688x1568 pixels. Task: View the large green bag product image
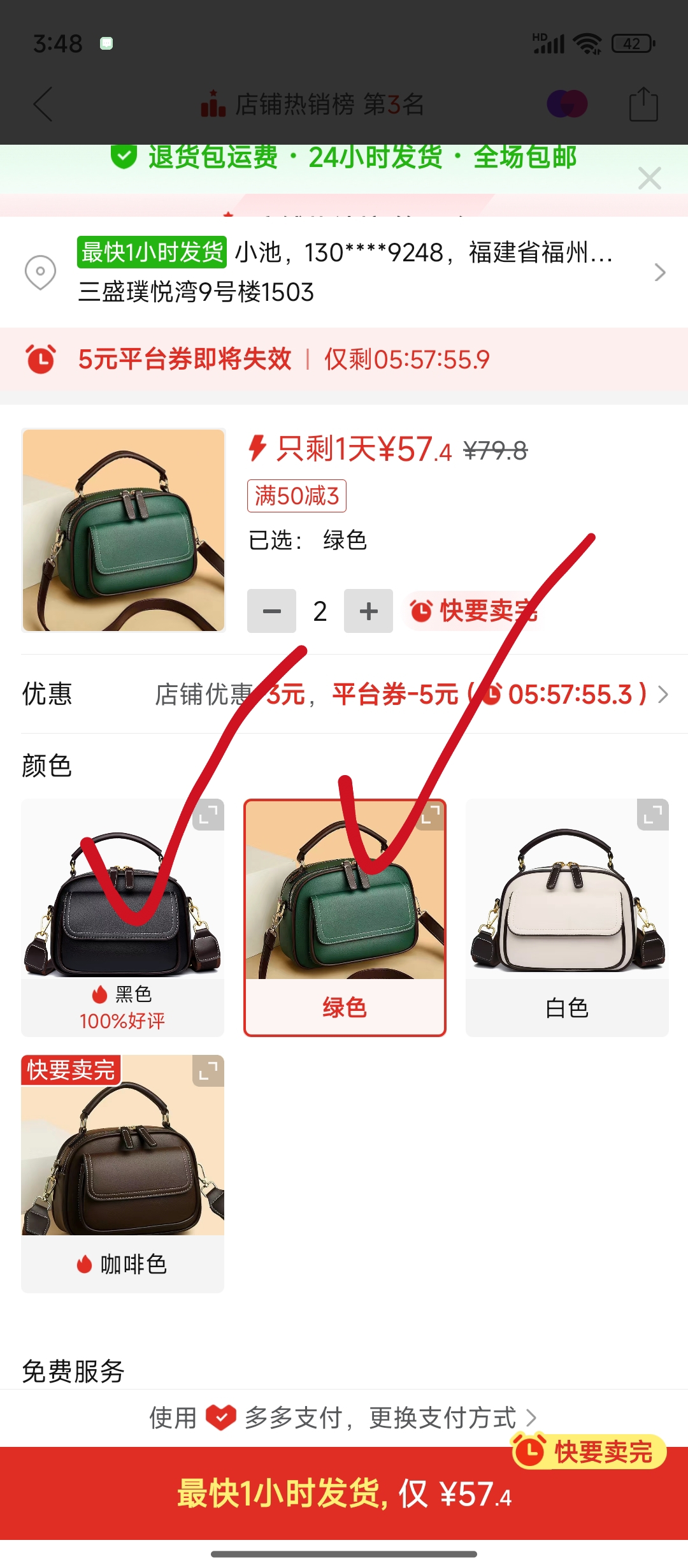point(124,530)
